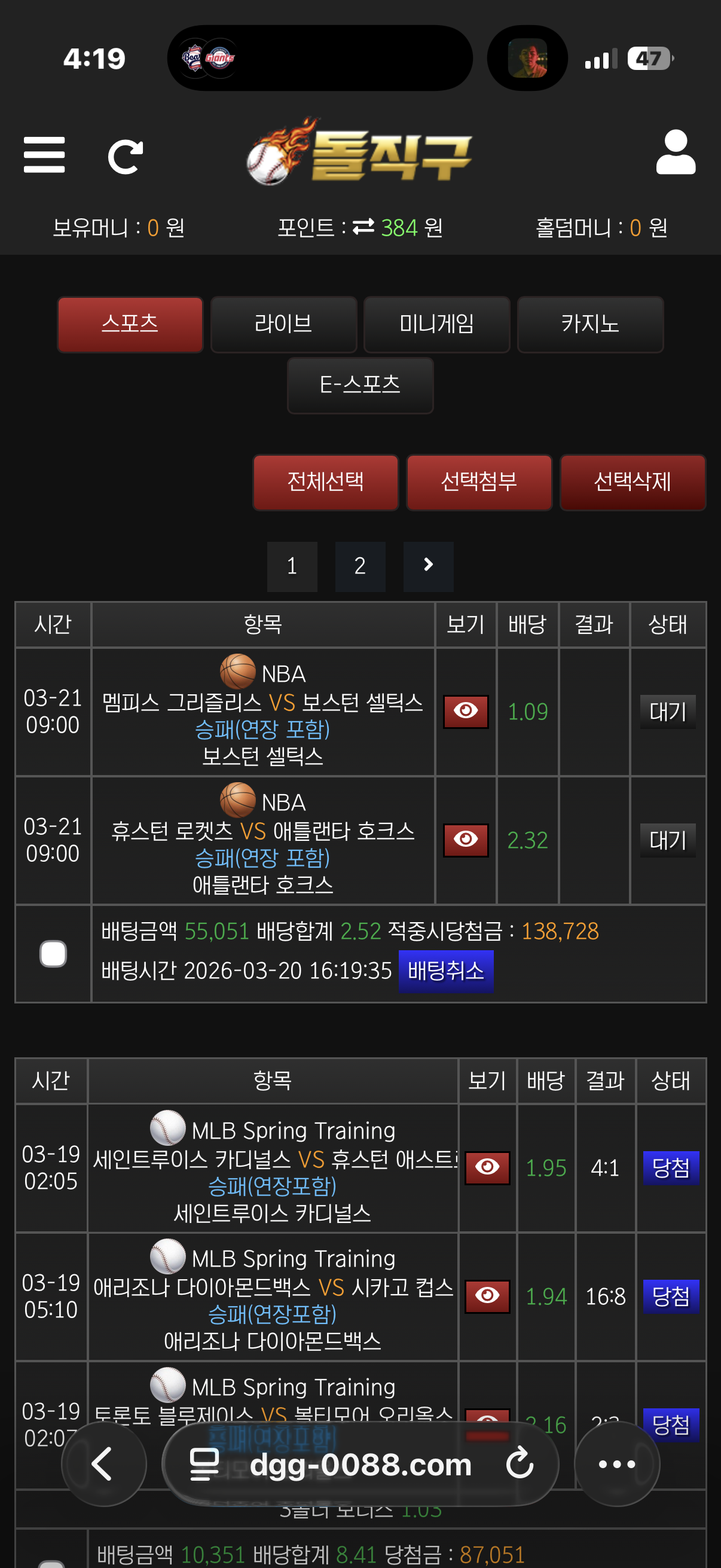721x1568 pixels.
Task: Check the box for the 55,051 bet slip
Action: [x=53, y=953]
